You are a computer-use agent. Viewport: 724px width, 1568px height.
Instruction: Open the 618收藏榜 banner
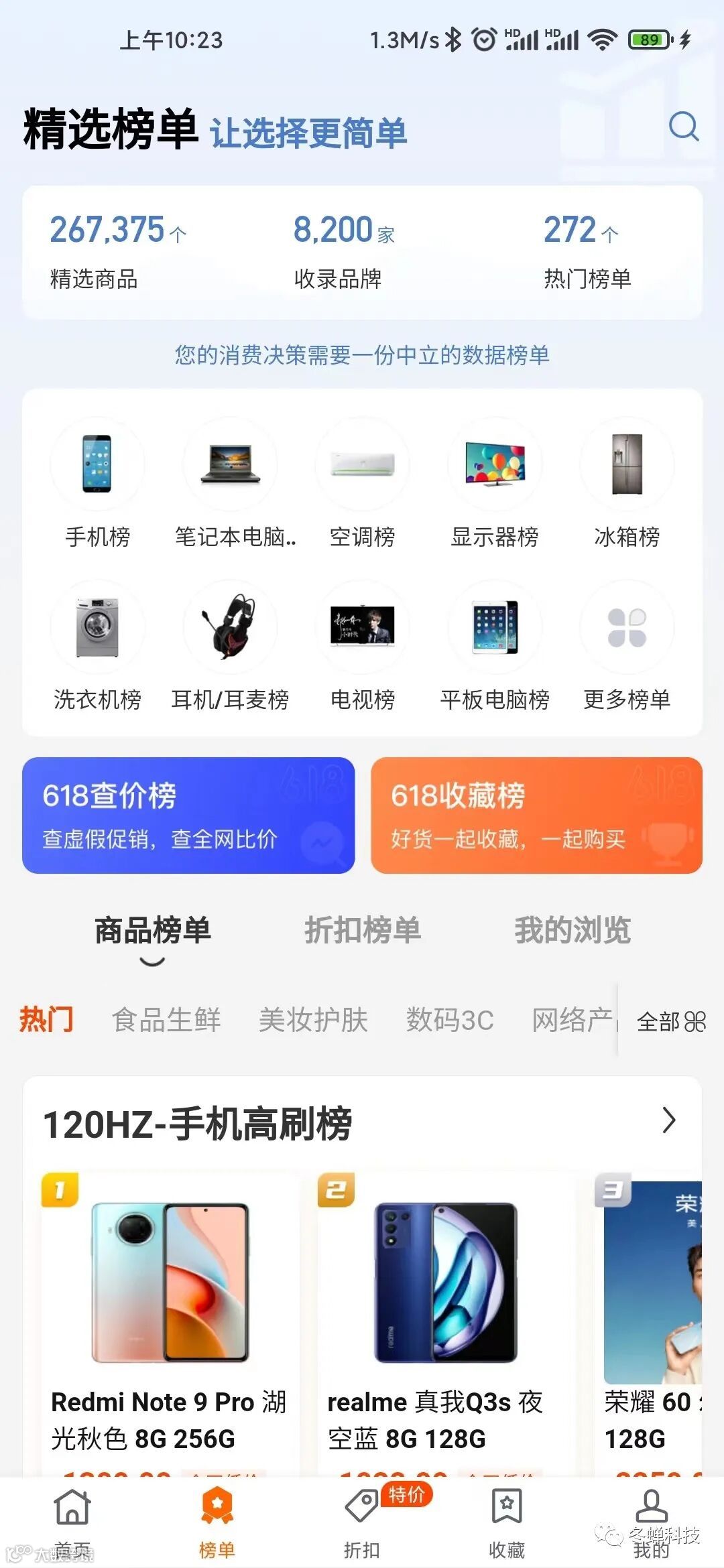coord(536,815)
